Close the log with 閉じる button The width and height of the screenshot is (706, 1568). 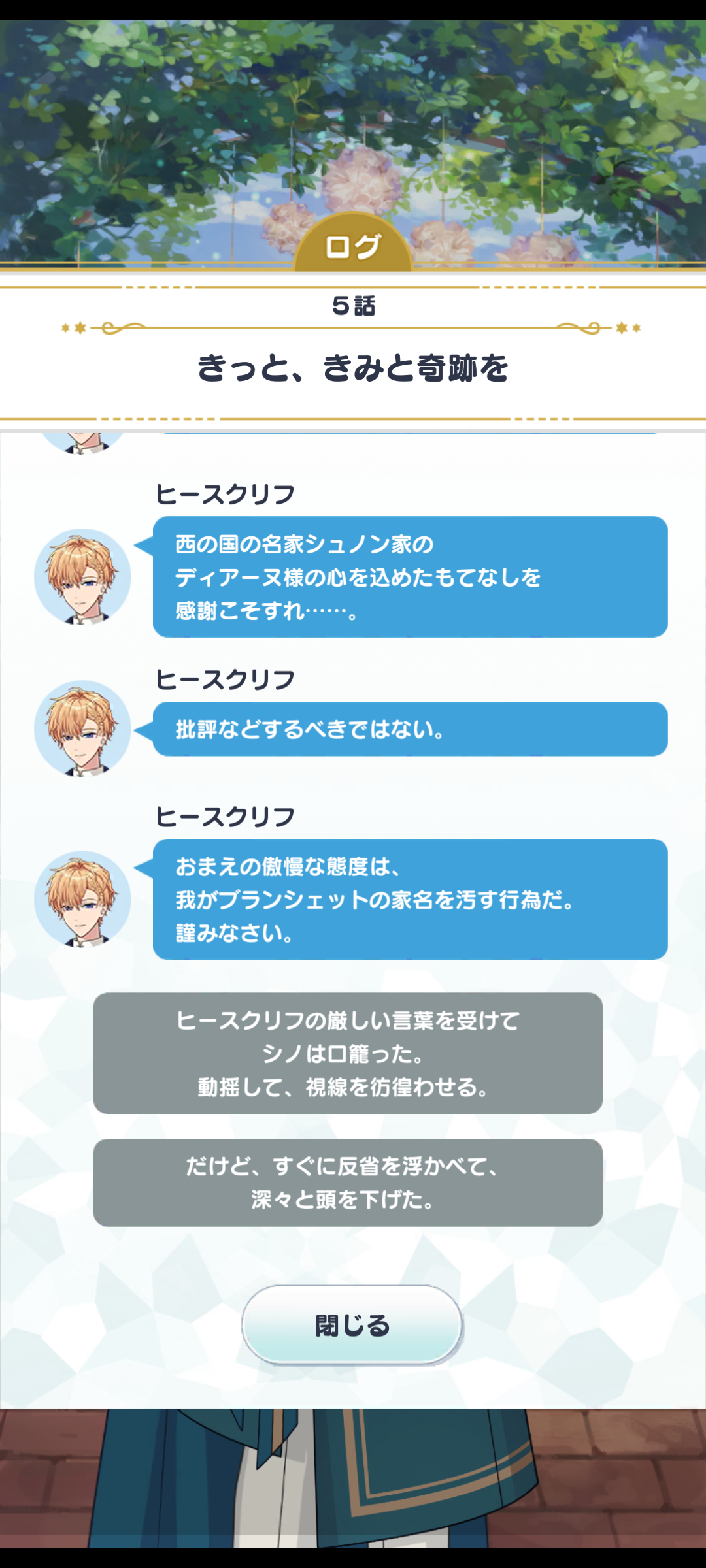(x=352, y=1325)
